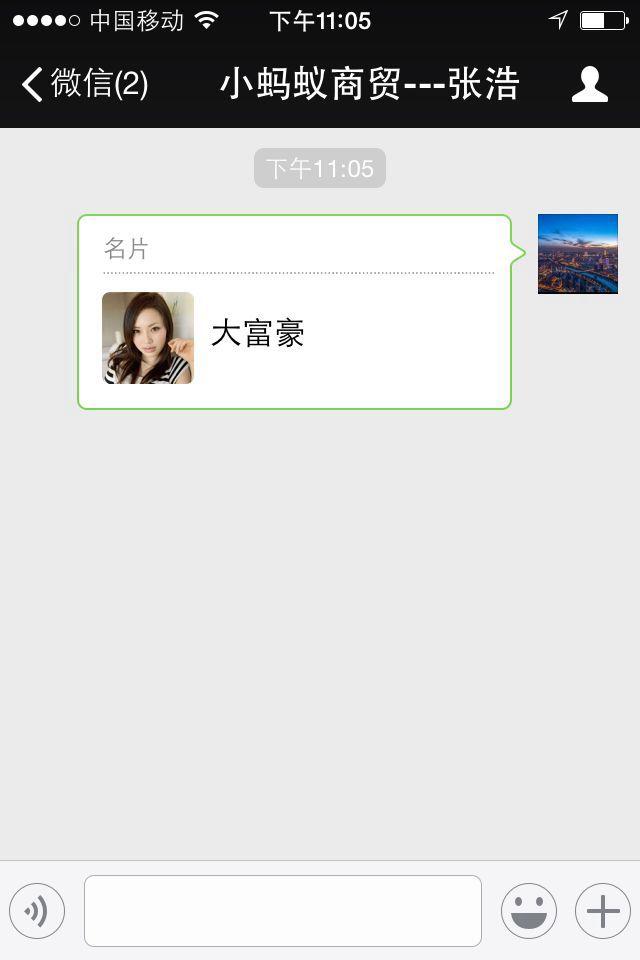
Task: View the sender's cityscape avatar profile
Action: 577,254
